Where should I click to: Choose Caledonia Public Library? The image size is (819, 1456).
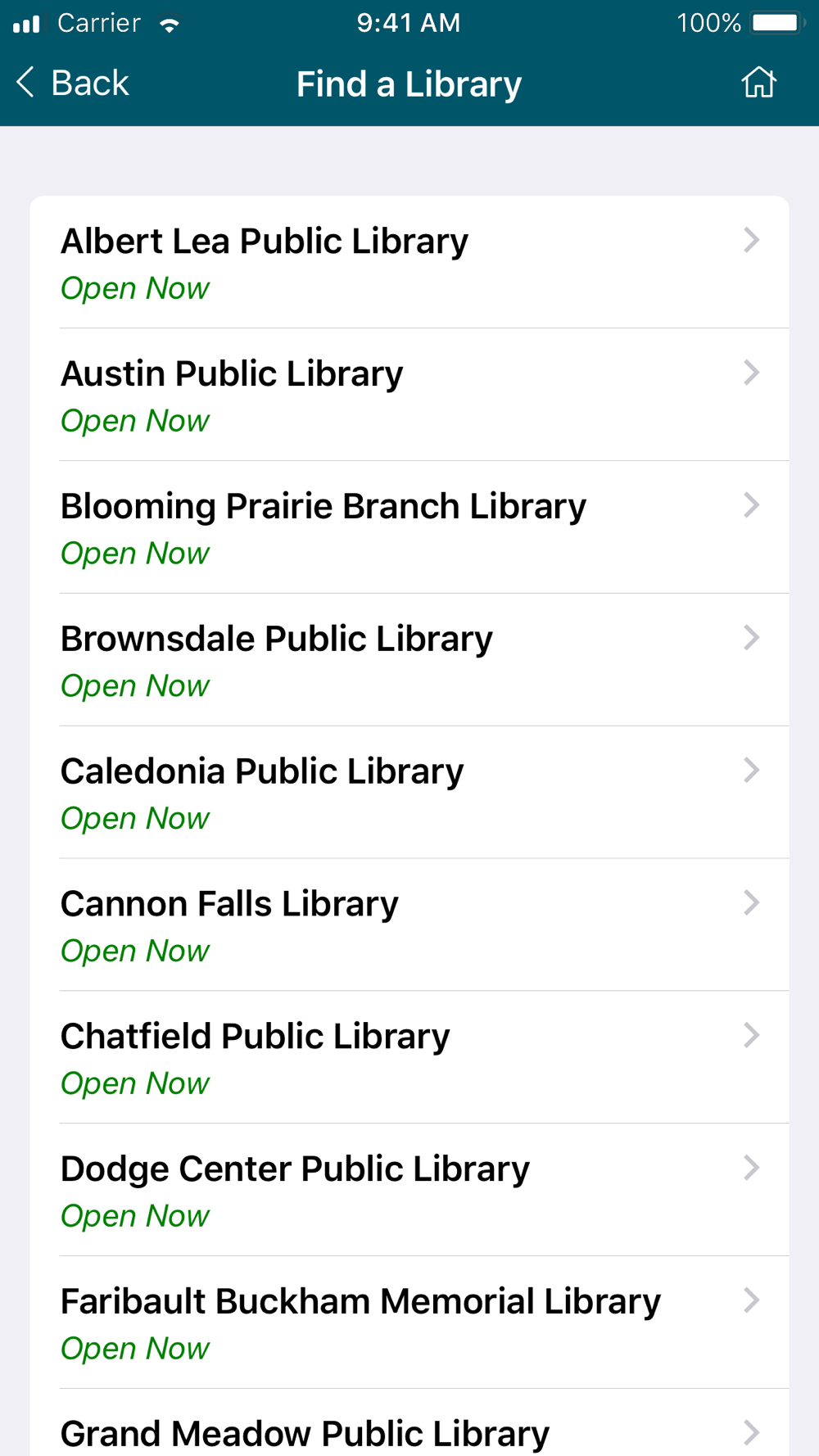(409, 793)
